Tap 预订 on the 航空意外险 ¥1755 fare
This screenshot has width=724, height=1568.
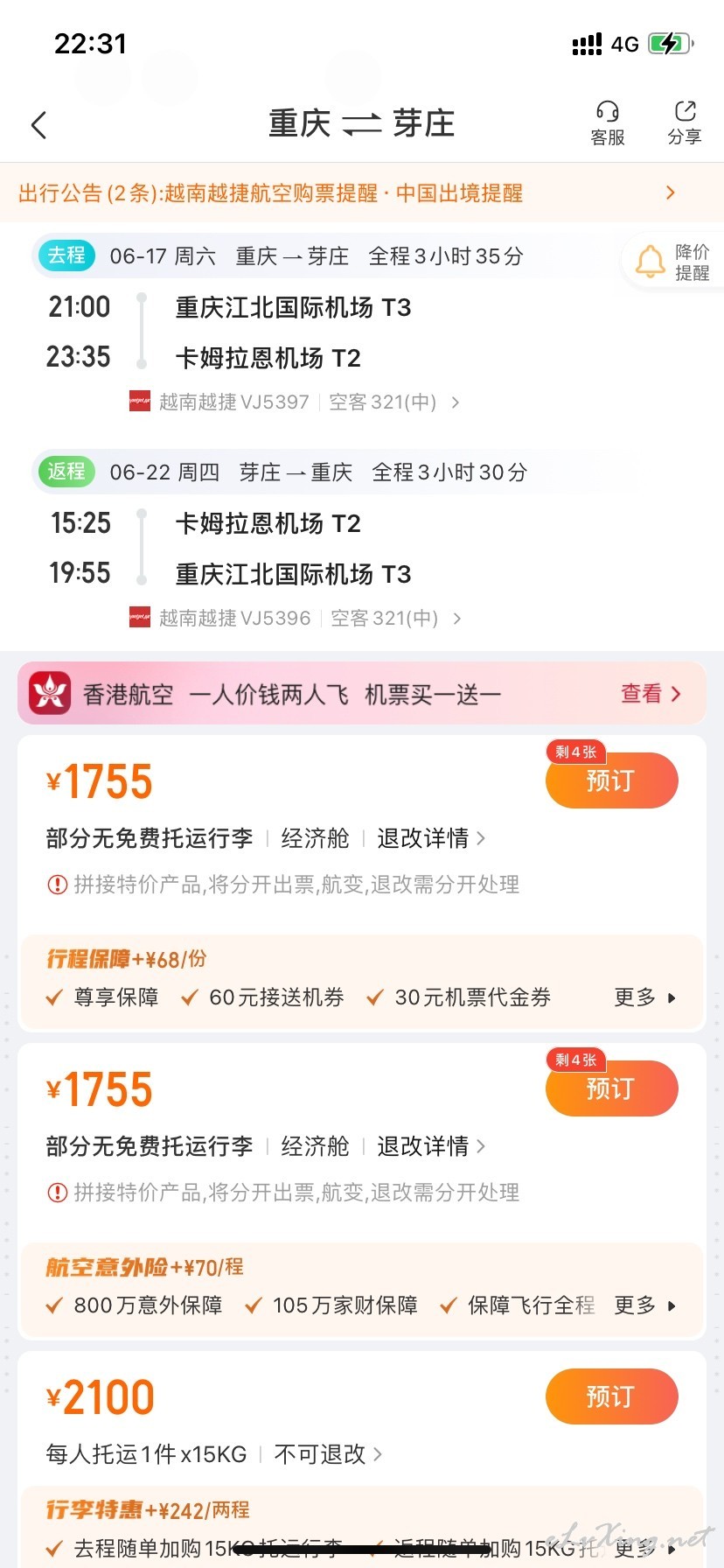611,1088
